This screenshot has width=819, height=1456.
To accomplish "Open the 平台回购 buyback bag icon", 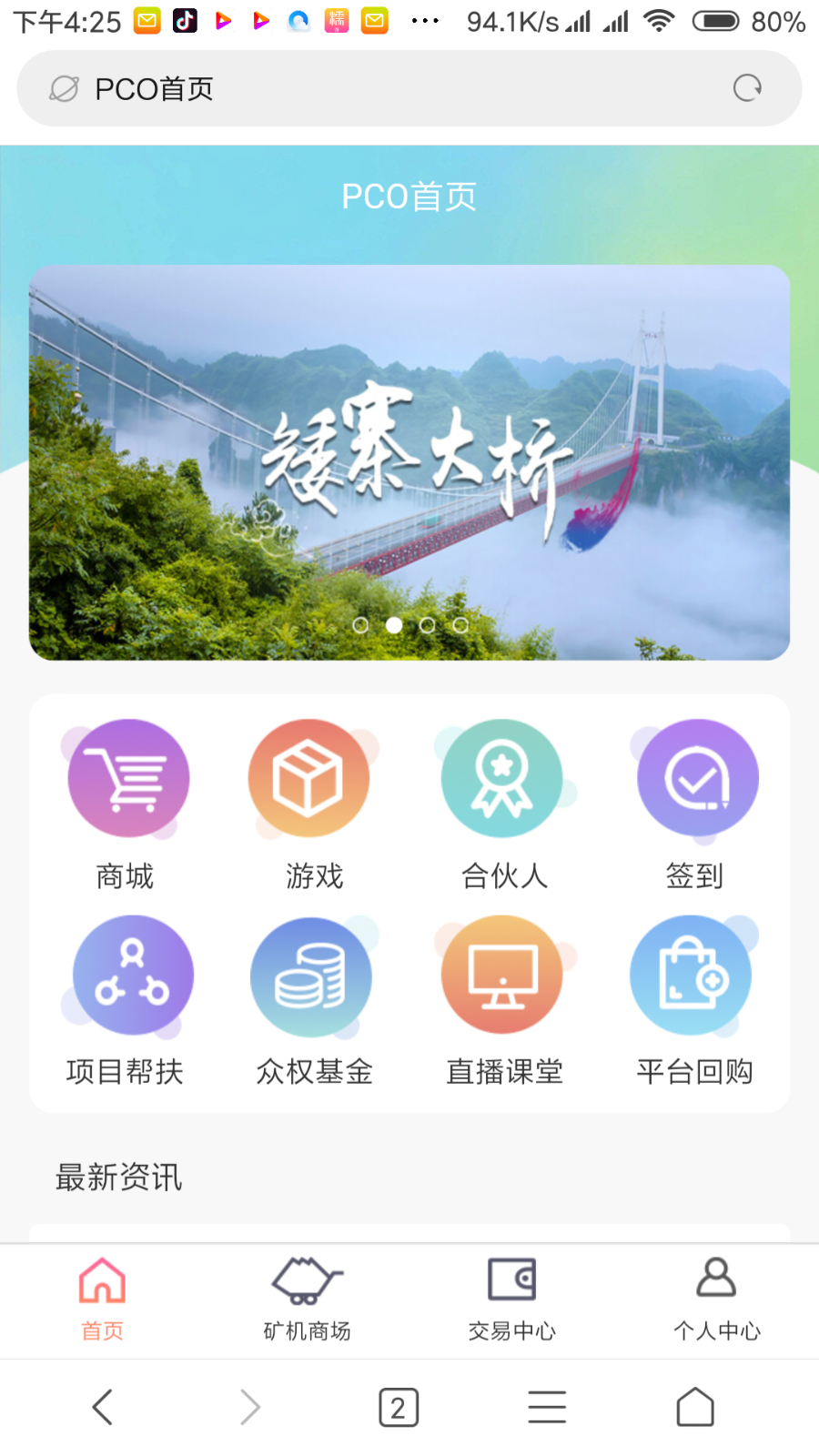I will 693,974.
